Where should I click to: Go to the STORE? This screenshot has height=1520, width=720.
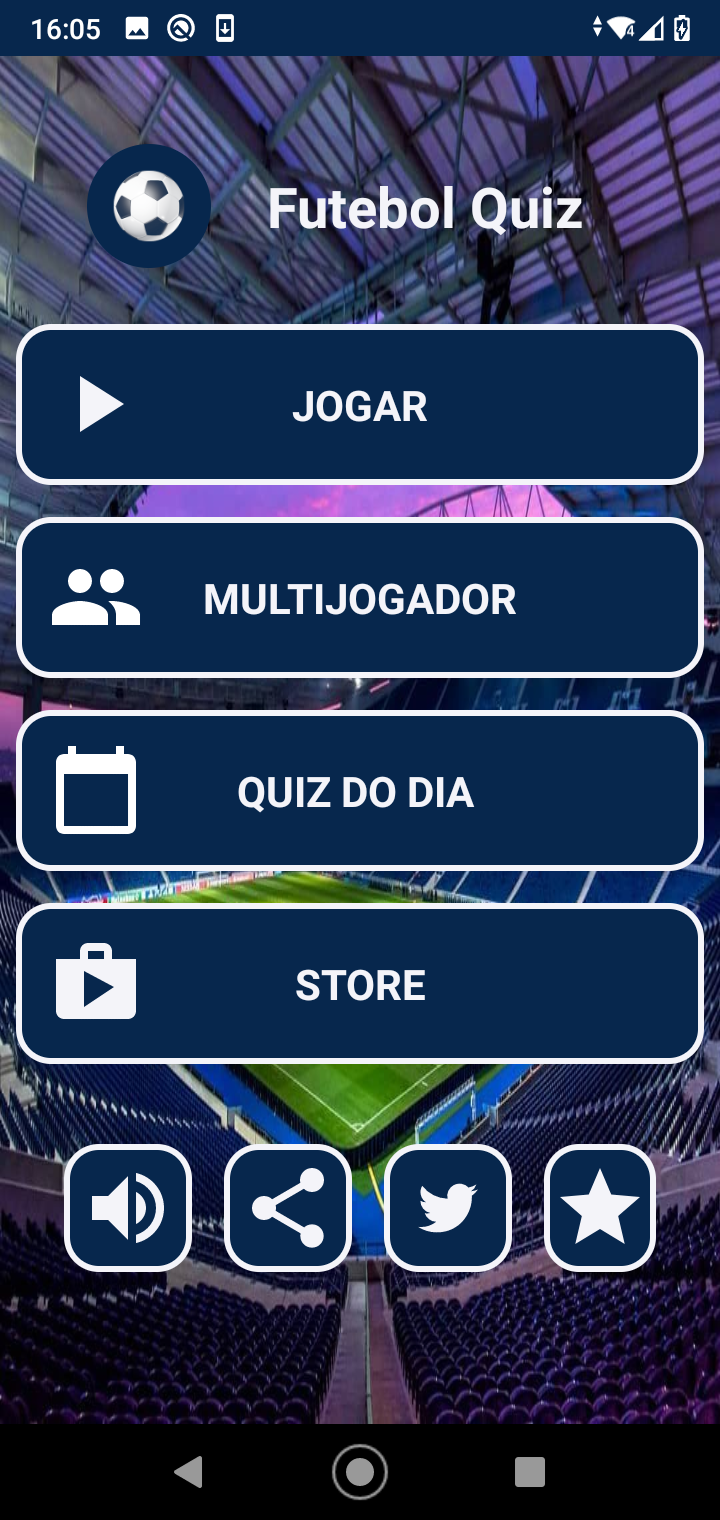(360, 984)
